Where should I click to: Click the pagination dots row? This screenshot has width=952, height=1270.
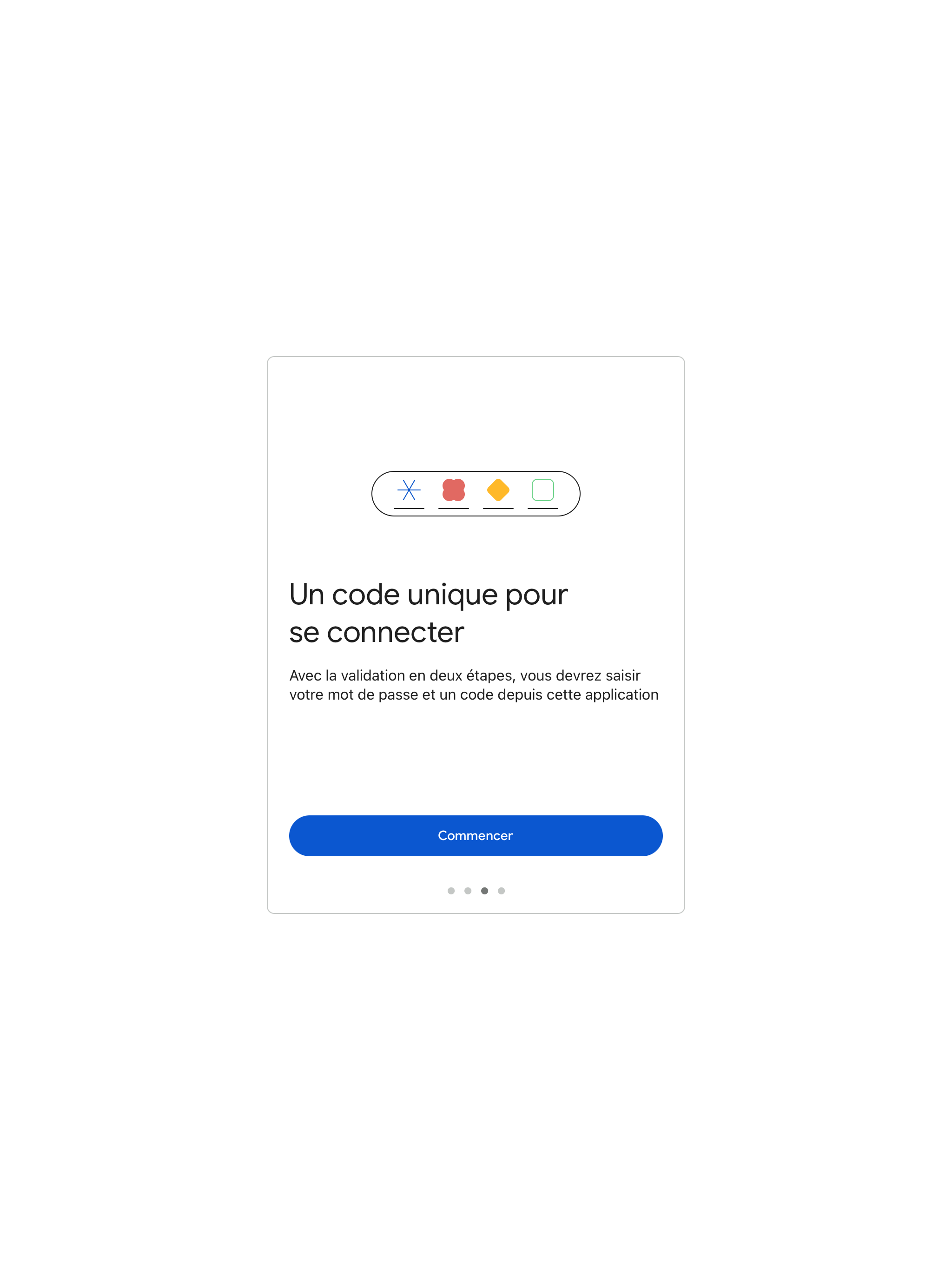click(x=476, y=891)
